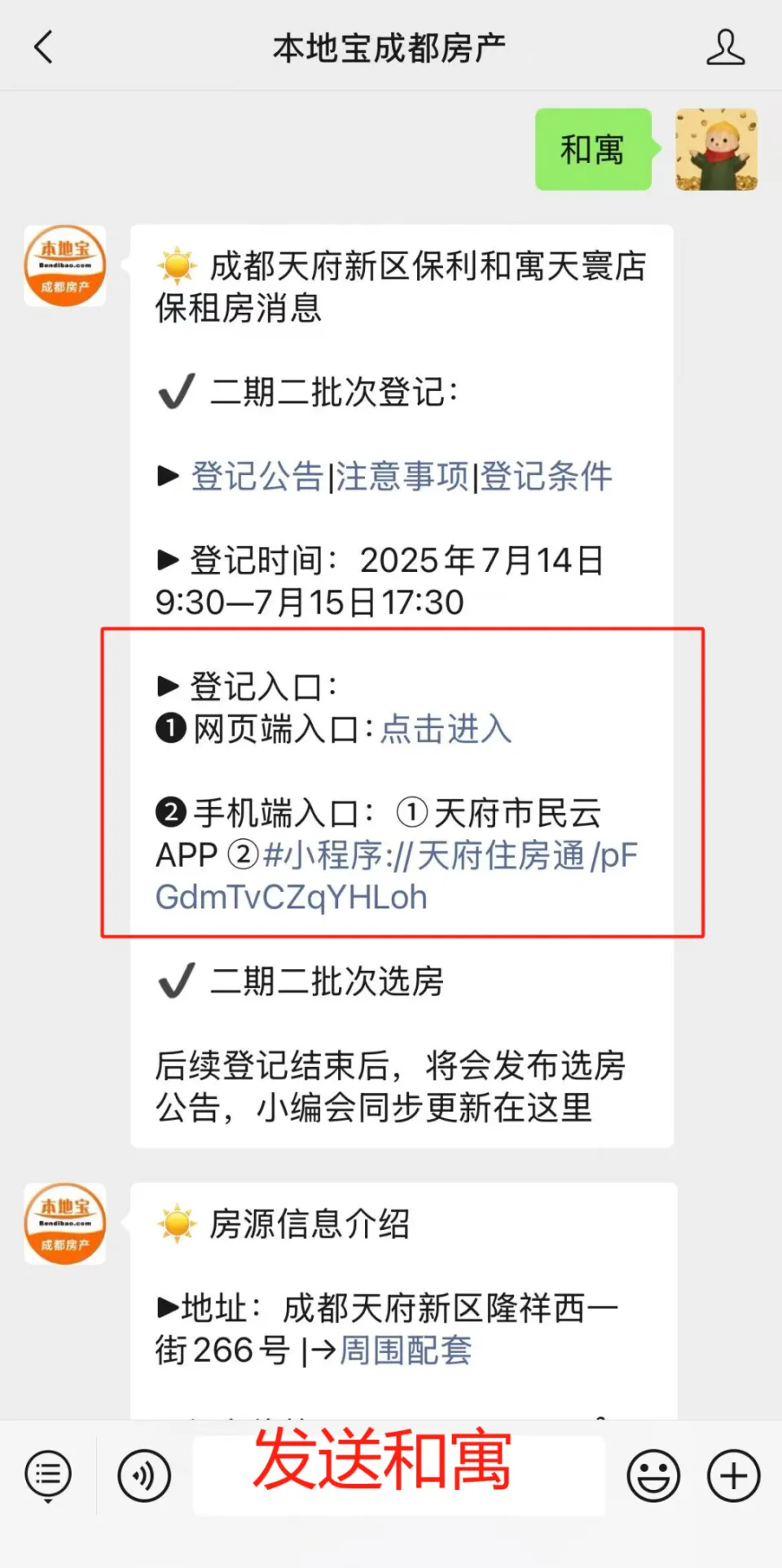Image resolution: width=782 pixels, height=1568 pixels.
Task: Tap the plus icon for more attachments
Action: point(731,1474)
